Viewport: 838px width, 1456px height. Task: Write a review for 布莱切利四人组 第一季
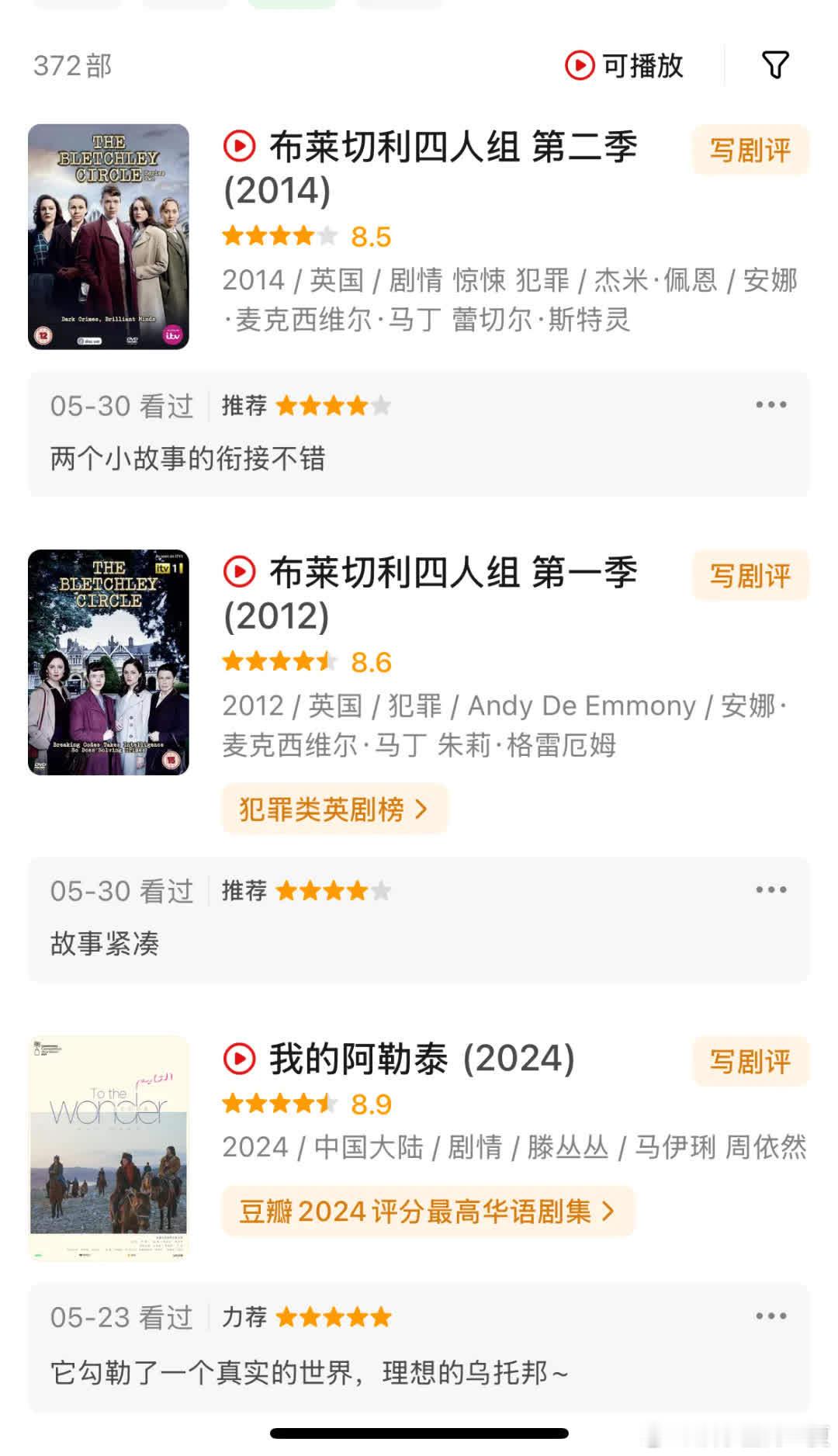(x=750, y=575)
